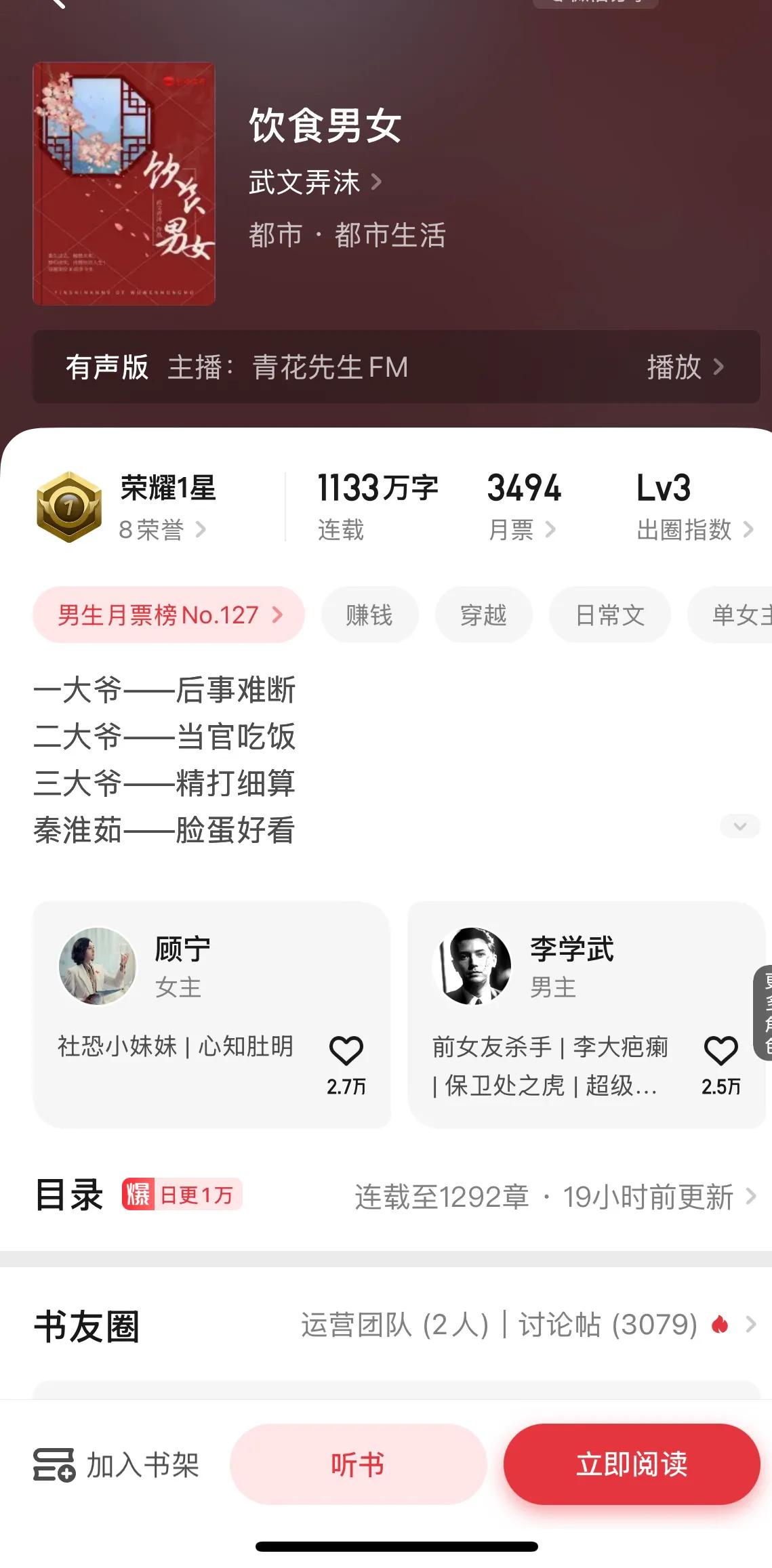View the 8荣誉 honors list

point(162,529)
